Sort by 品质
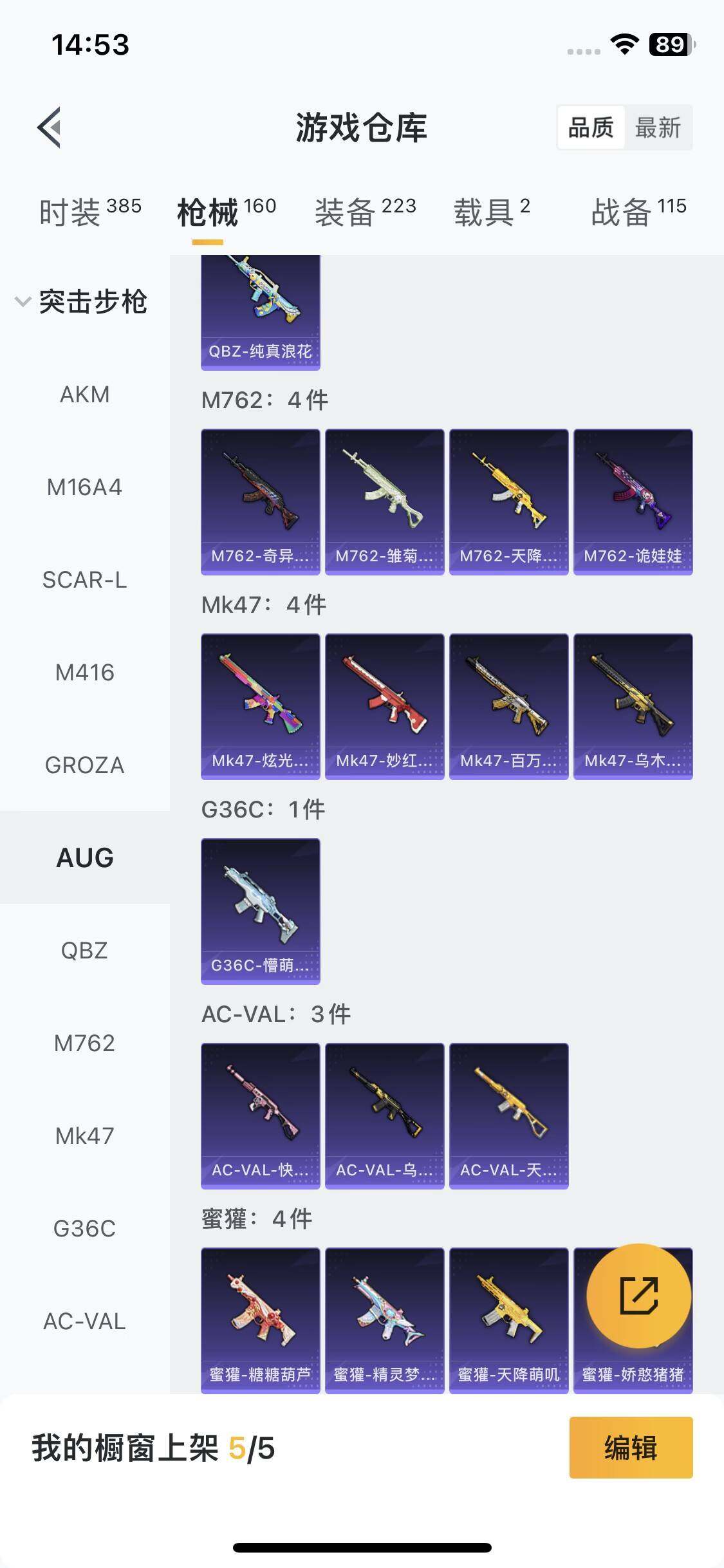The height and width of the screenshot is (1568, 724). click(x=590, y=127)
